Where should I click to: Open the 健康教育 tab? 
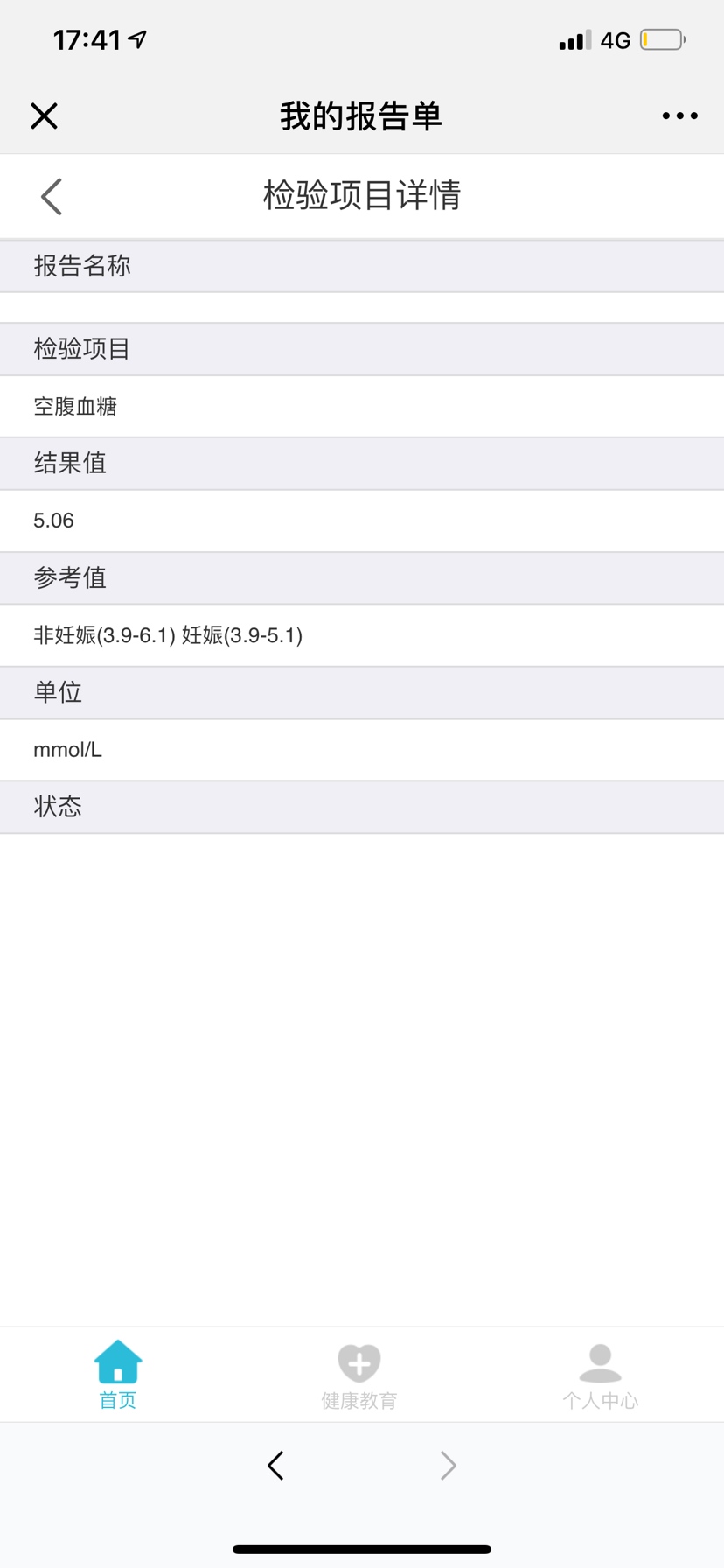pyautogui.click(x=359, y=1375)
